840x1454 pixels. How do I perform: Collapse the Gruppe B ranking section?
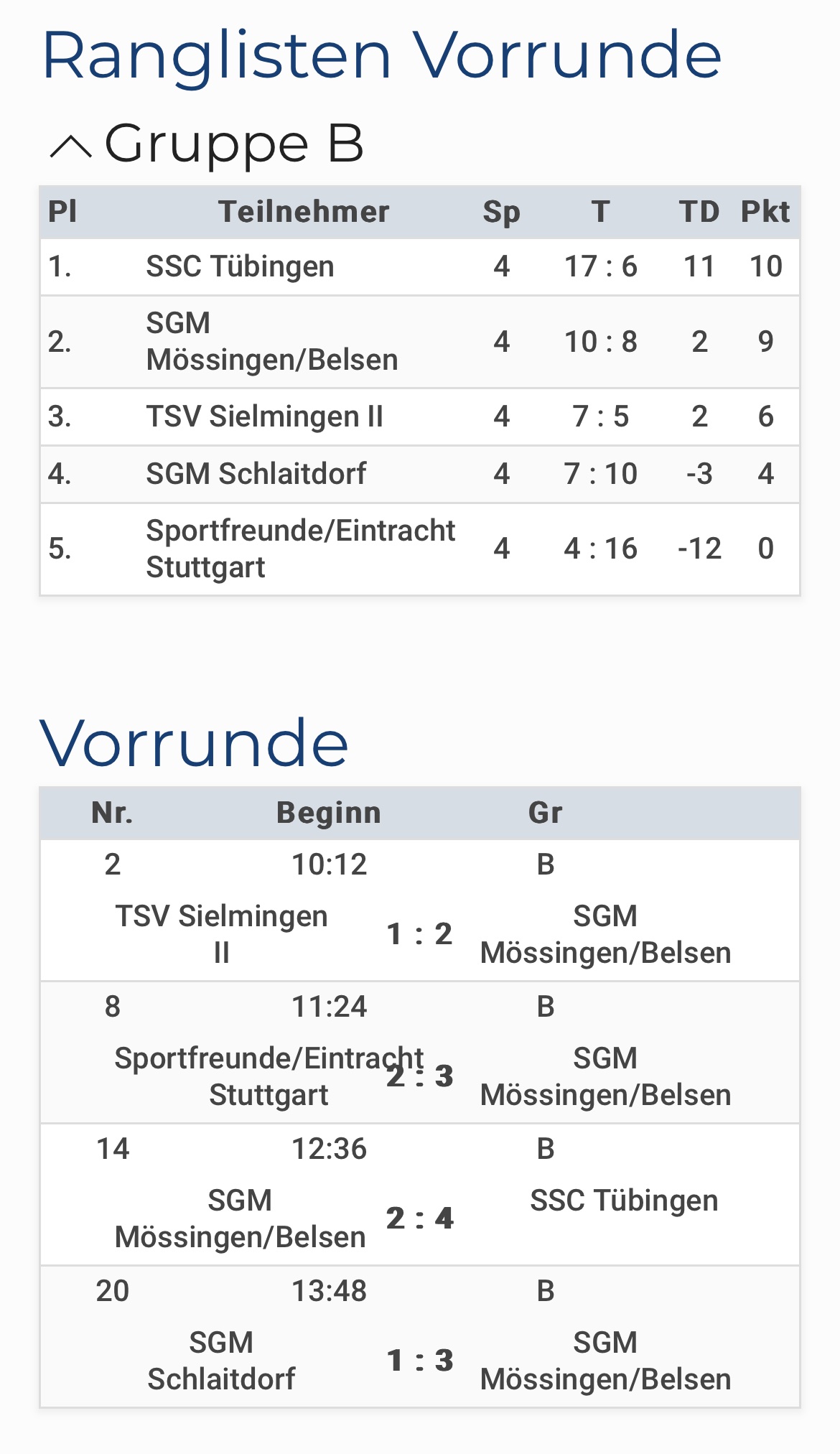[x=71, y=146]
